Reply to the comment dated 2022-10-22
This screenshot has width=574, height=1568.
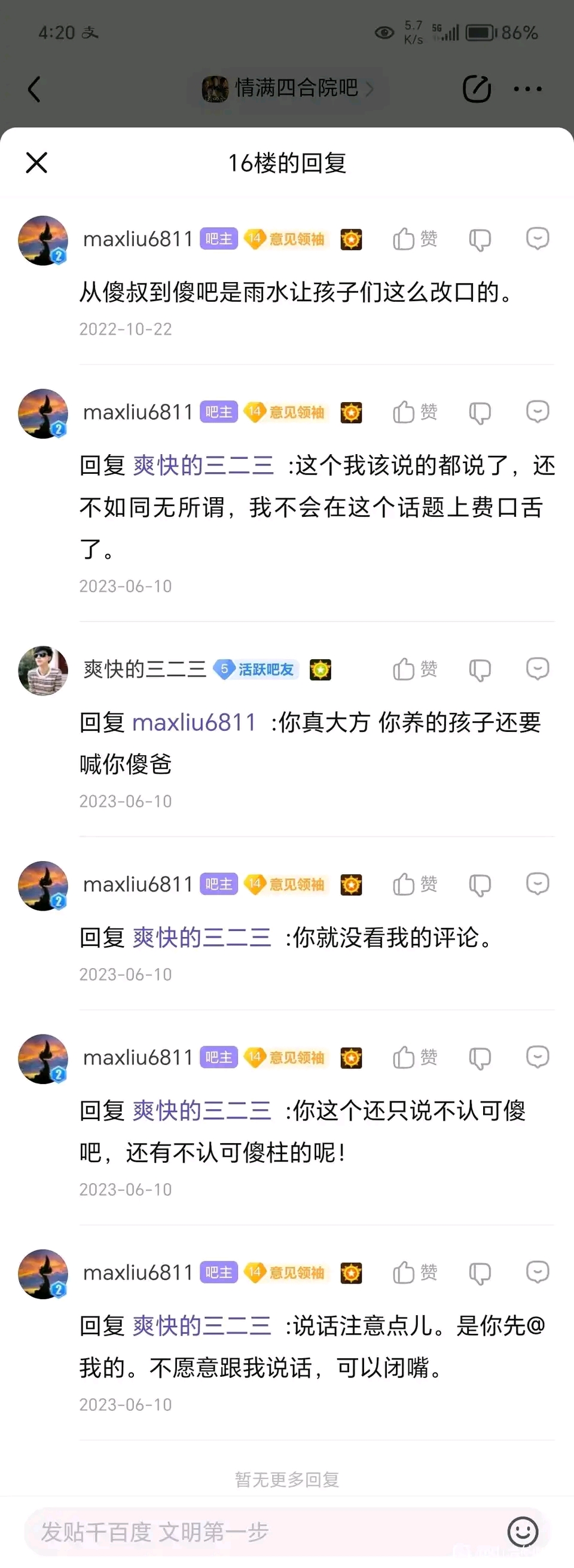(x=538, y=238)
